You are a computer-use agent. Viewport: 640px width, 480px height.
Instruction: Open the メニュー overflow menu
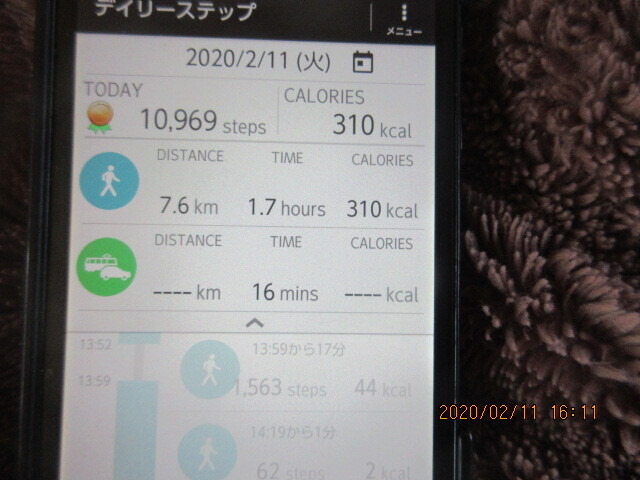click(404, 19)
